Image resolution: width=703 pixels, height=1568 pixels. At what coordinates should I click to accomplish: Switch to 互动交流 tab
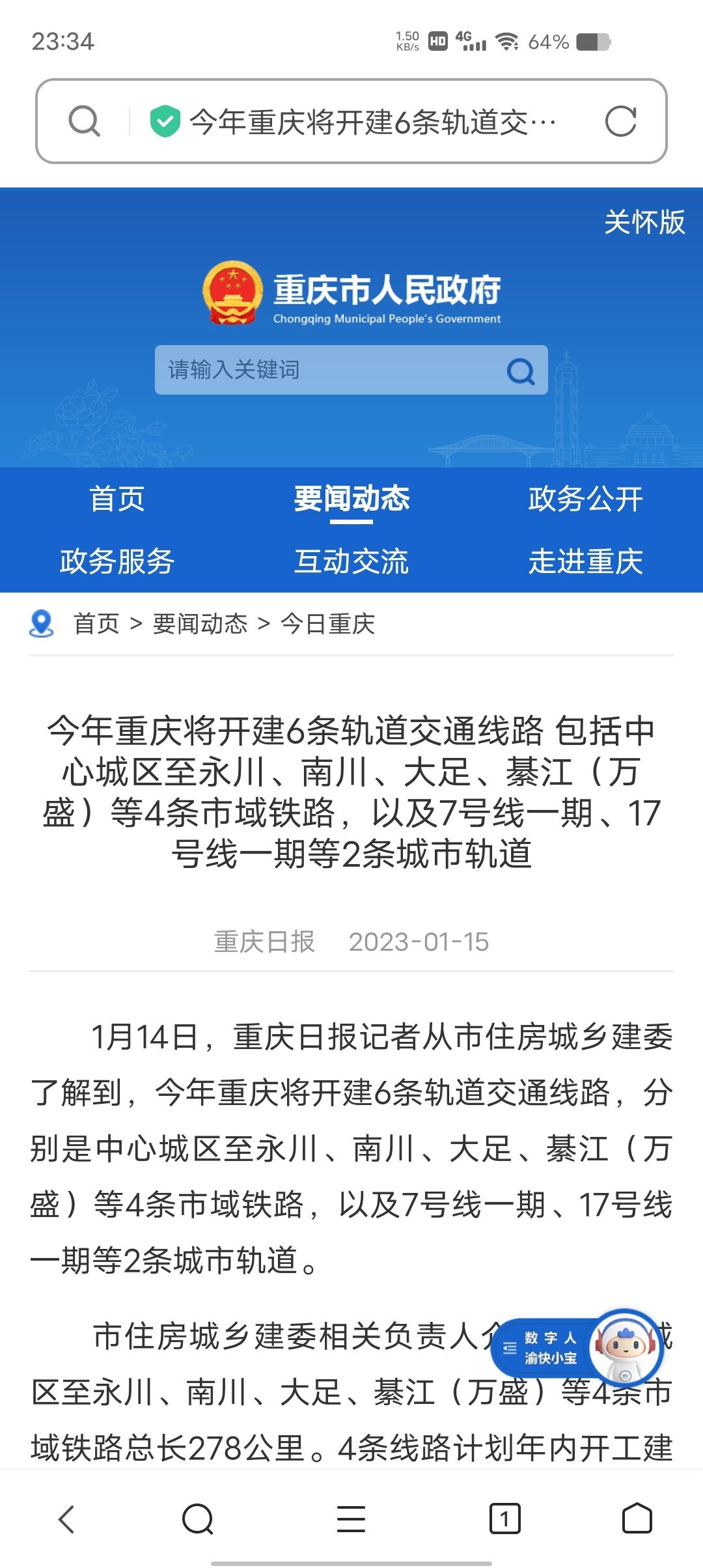pos(351,561)
